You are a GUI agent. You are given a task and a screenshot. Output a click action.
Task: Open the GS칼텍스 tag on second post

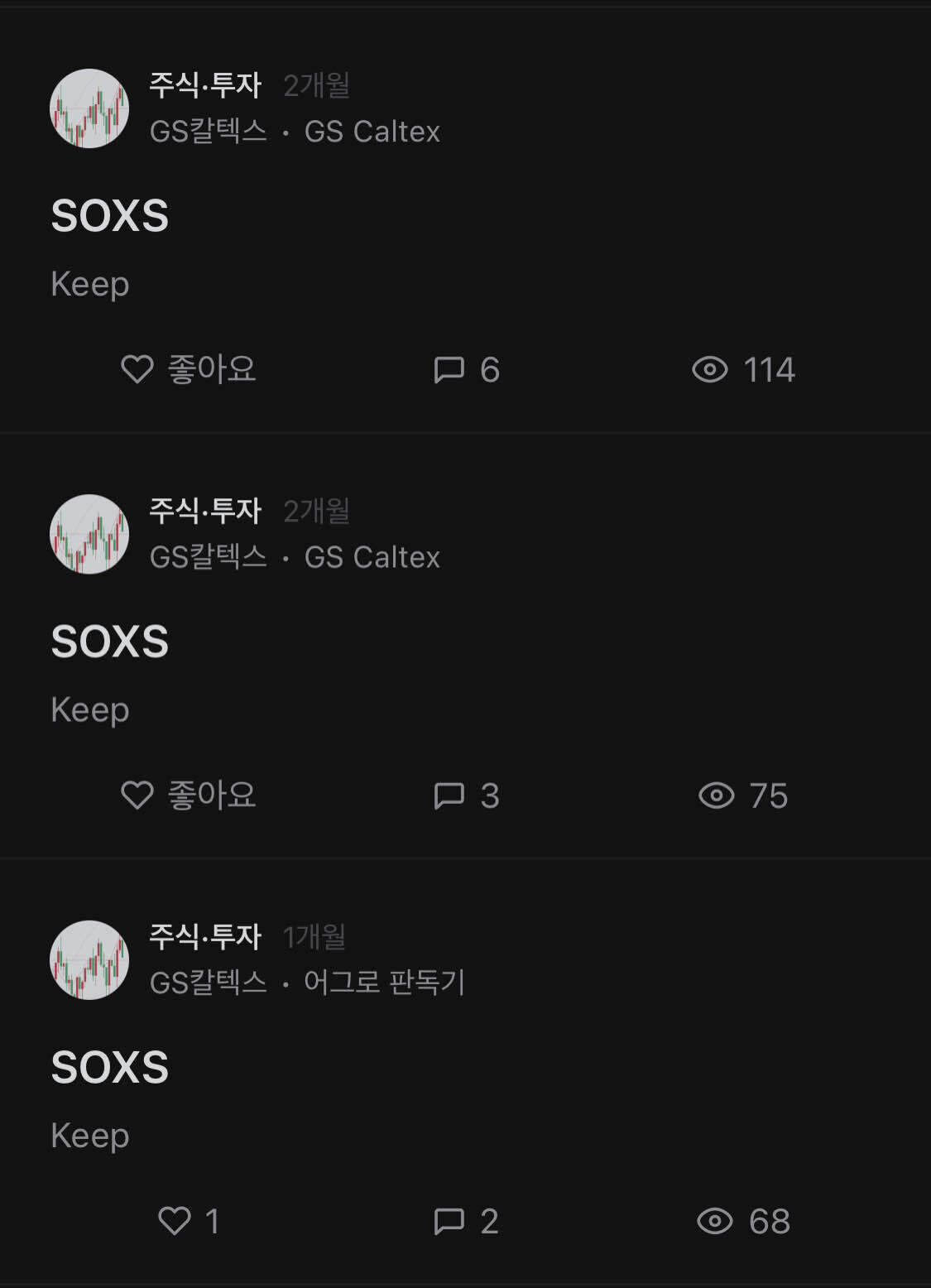[205, 558]
